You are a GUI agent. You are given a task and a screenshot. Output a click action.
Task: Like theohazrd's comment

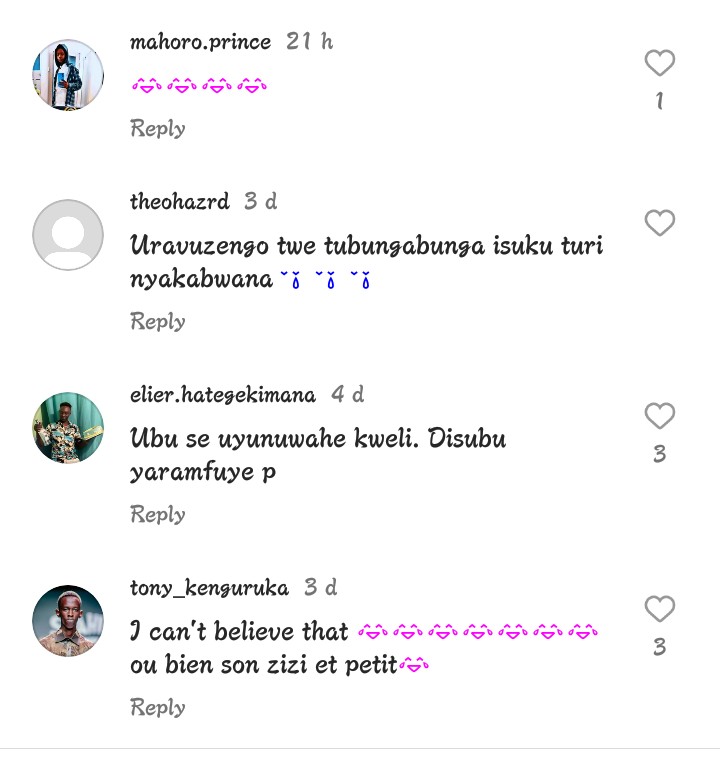(x=659, y=223)
